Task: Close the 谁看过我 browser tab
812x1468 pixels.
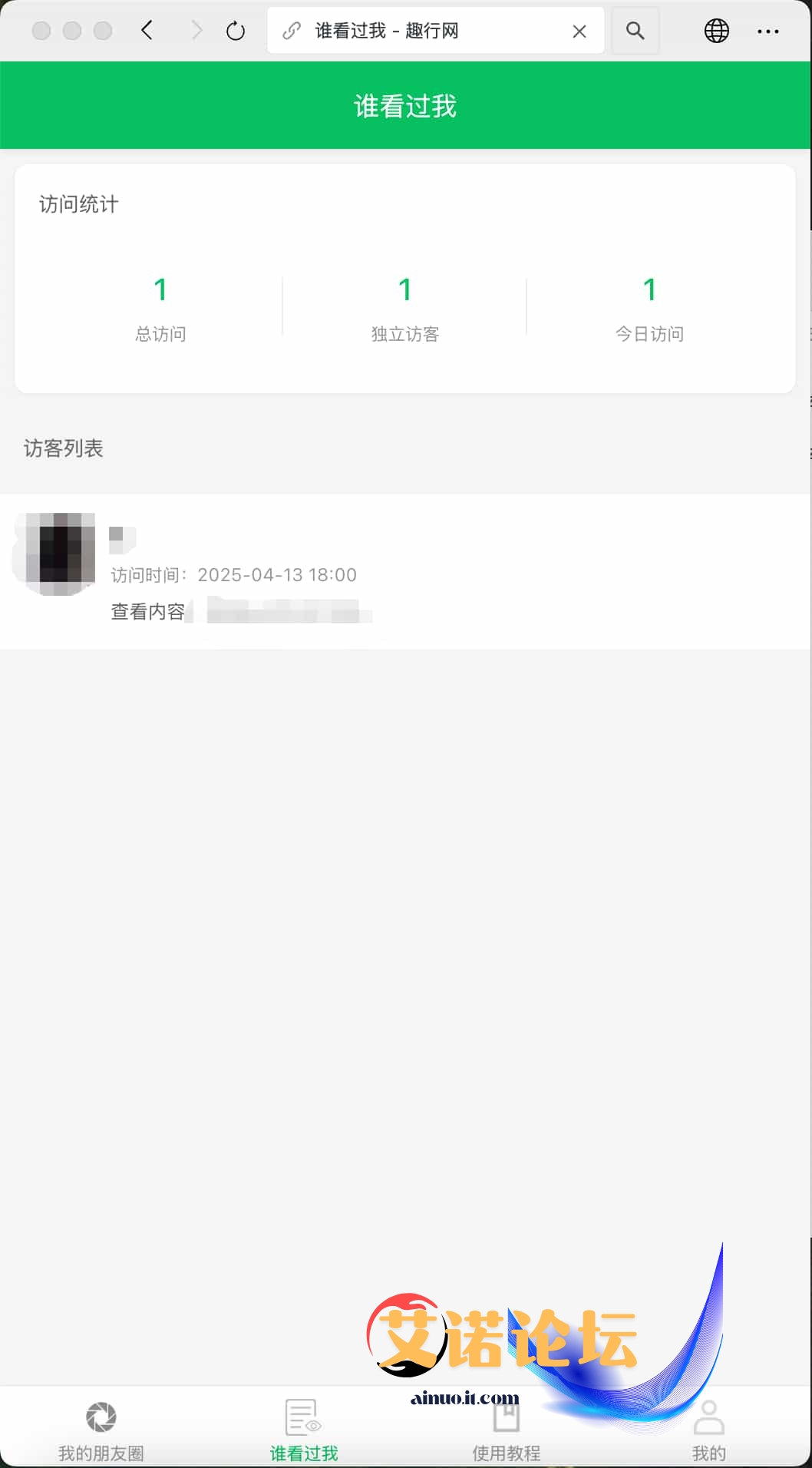Action: [x=579, y=31]
